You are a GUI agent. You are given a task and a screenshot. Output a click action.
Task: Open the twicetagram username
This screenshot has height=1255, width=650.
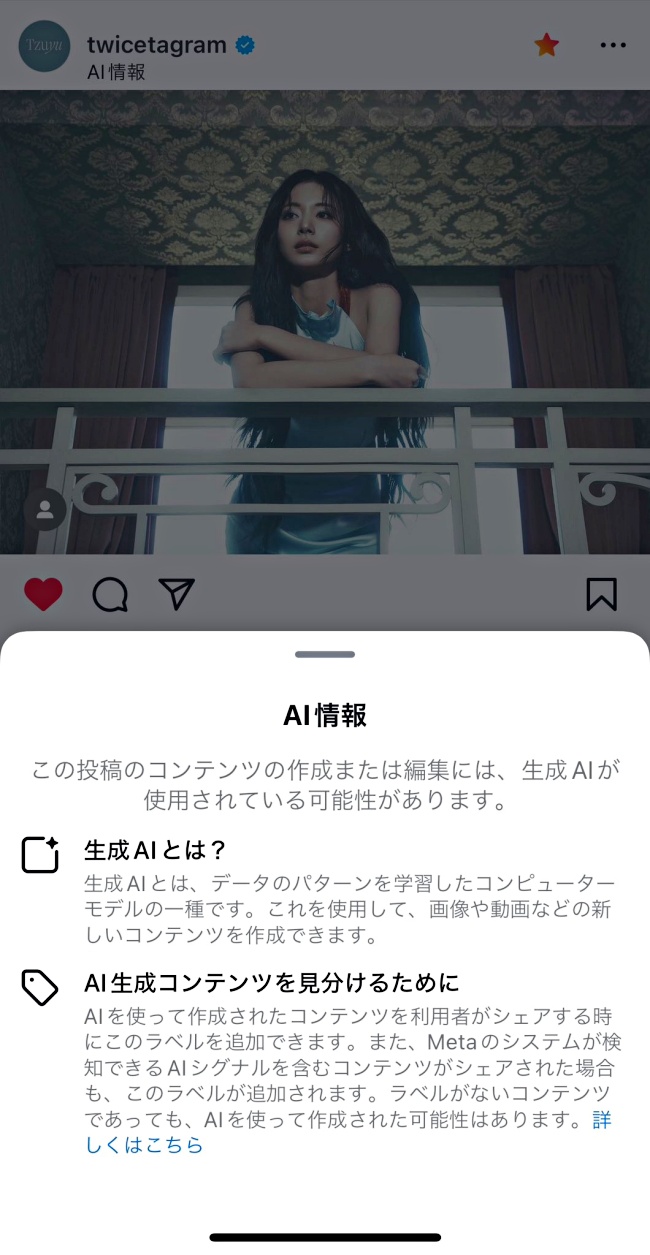(x=158, y=44)
